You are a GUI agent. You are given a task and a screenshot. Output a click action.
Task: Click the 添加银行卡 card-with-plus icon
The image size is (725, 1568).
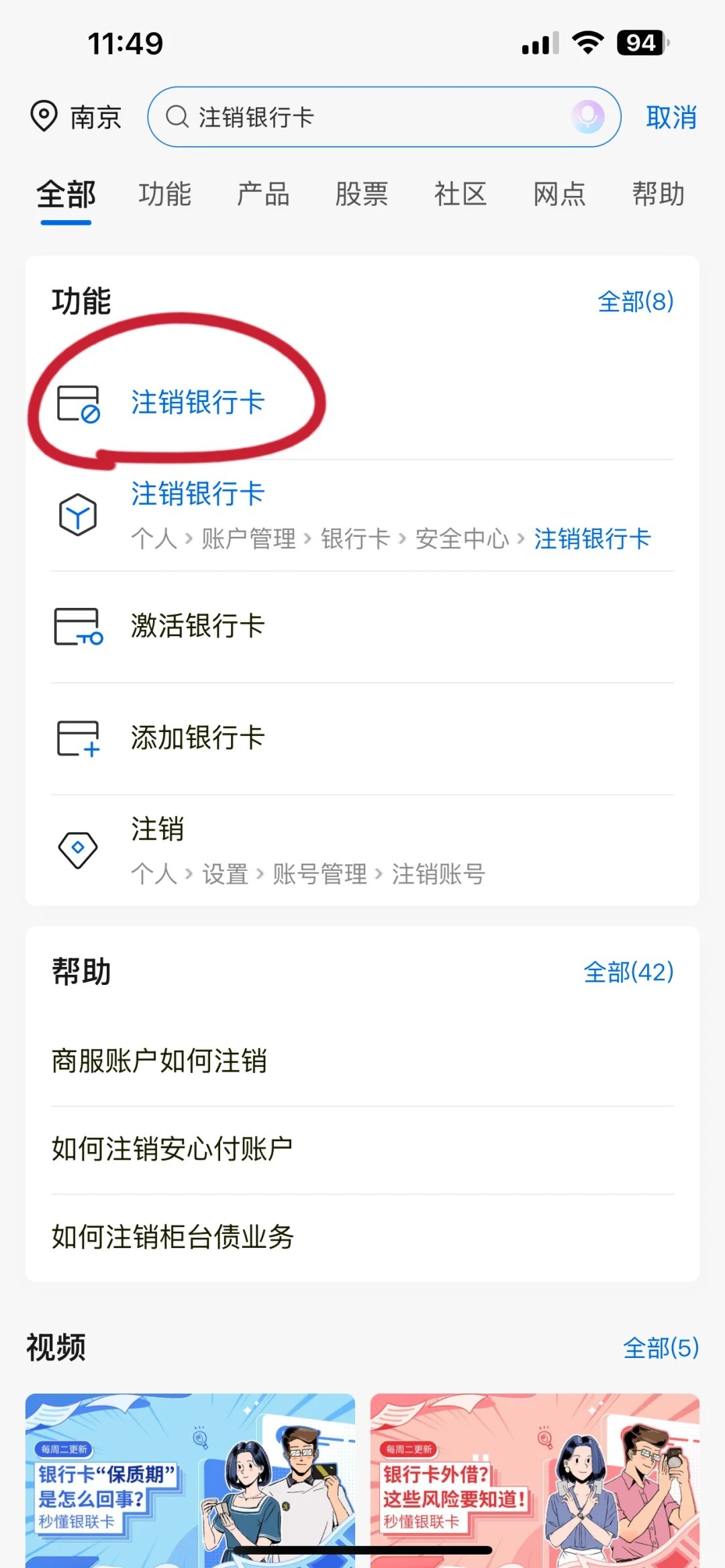click(76, 737)
